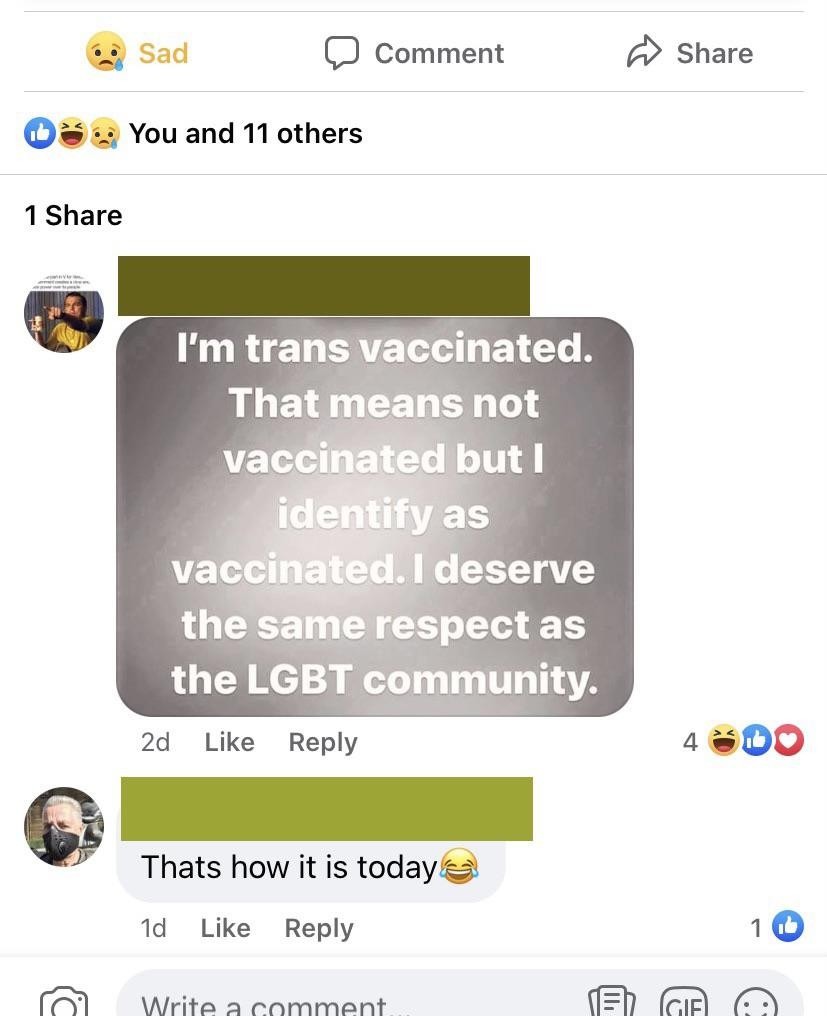This screenshot has height=1016, width=827.
Task: Like the "Thats how it is today" comment
Action: [225, 928]
